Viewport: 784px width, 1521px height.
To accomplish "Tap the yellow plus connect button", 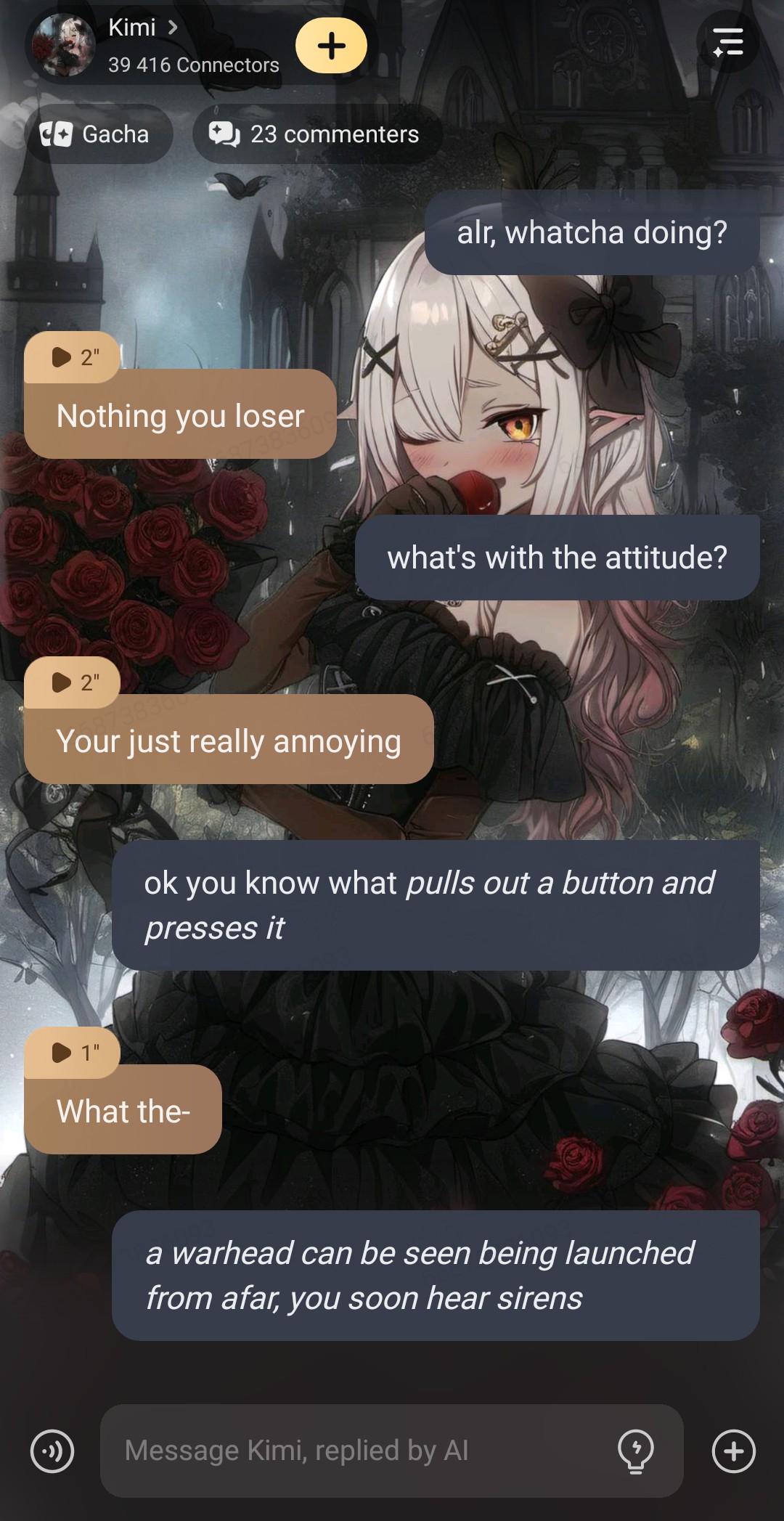I will pyautogui.click(x=331, y=46).
